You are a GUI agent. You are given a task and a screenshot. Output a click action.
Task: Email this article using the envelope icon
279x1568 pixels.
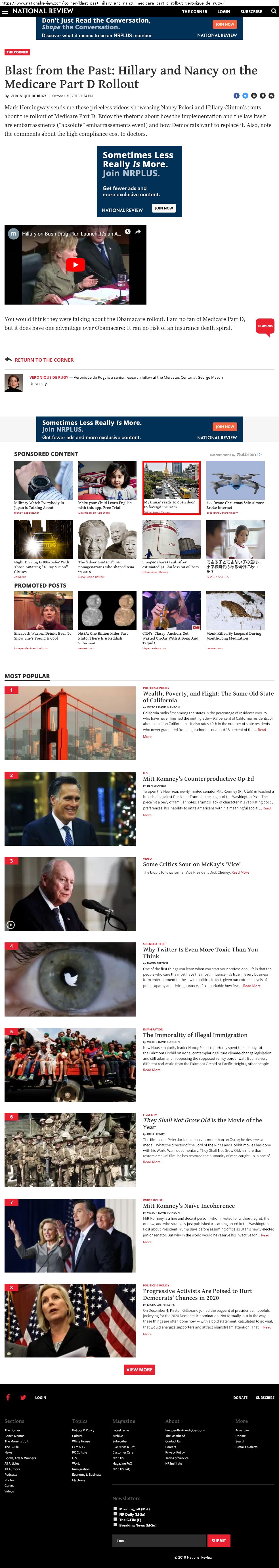[254, 95]
